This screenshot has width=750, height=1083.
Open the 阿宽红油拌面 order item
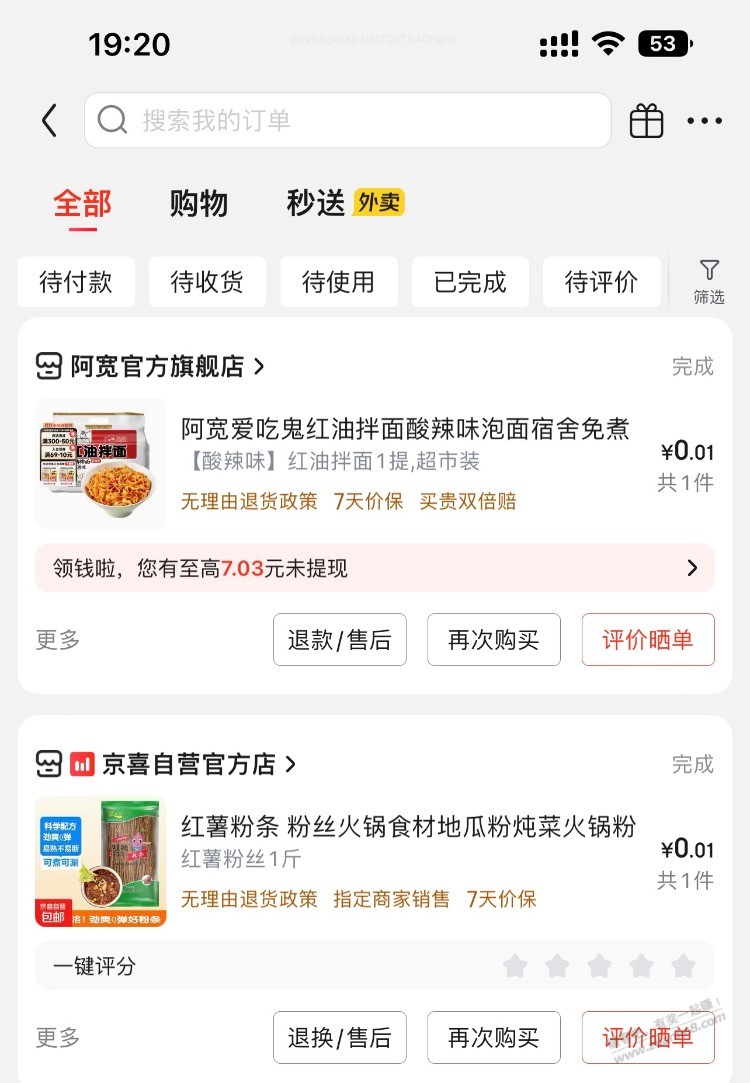(x=405, y=429)
